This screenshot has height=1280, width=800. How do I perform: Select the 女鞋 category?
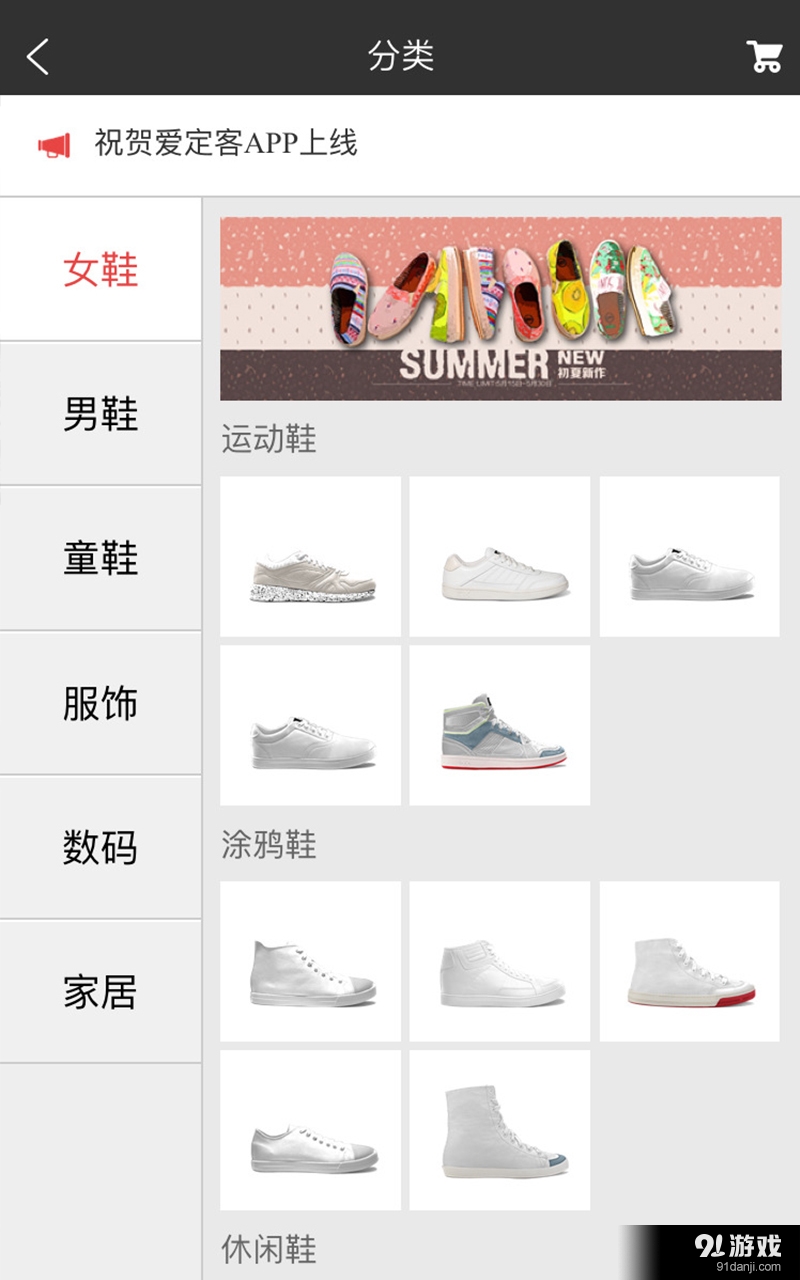click(x=100, y=270)
